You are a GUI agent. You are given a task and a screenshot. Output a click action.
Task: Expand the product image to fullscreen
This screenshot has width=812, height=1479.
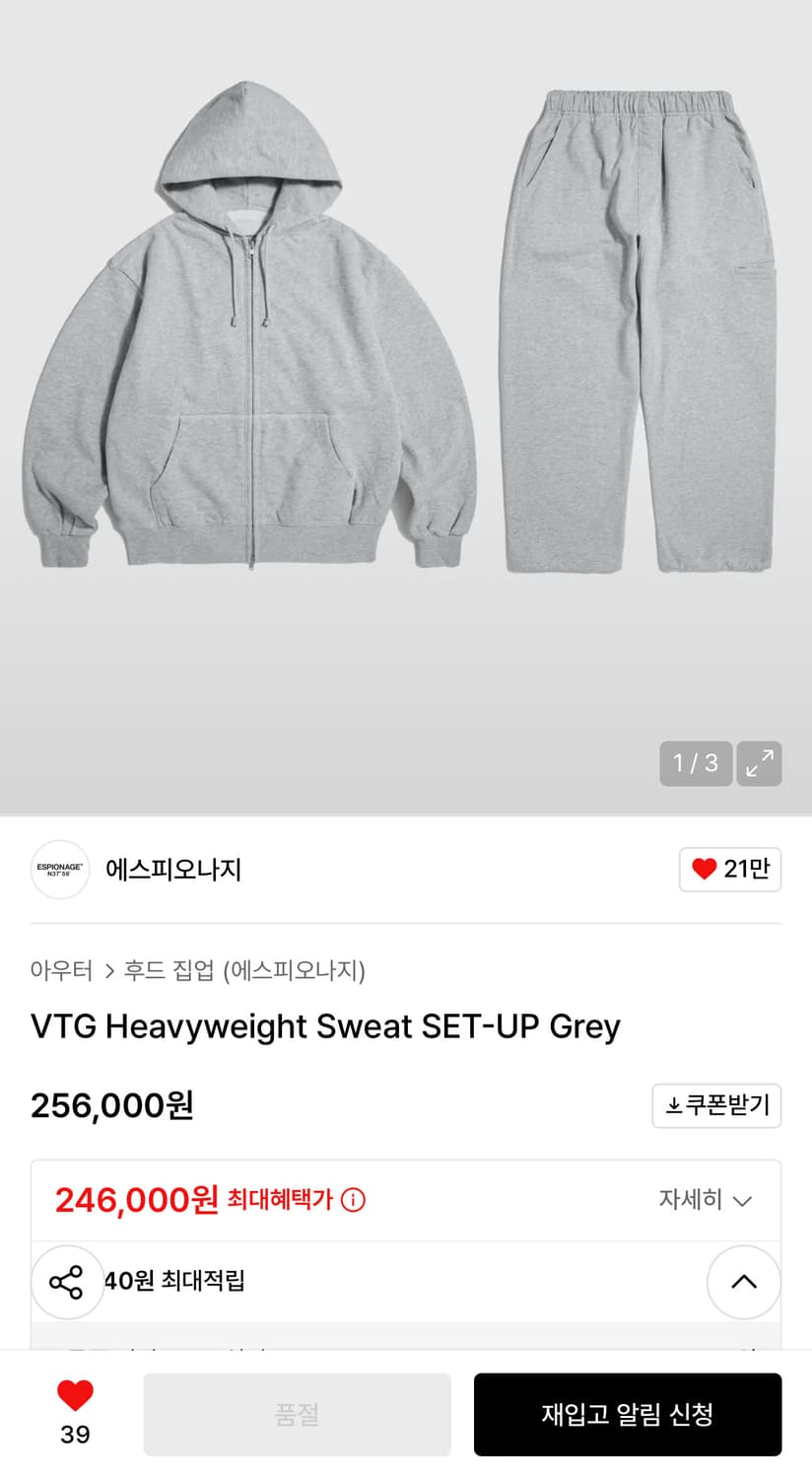[759, 763]
